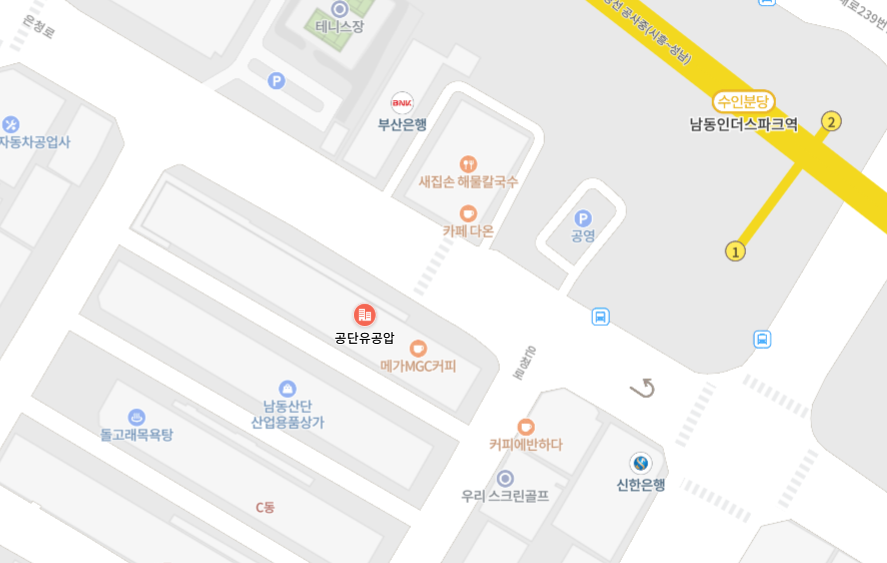Open the 새집손 해물칼국수 restaurant marker

point(468,164)
